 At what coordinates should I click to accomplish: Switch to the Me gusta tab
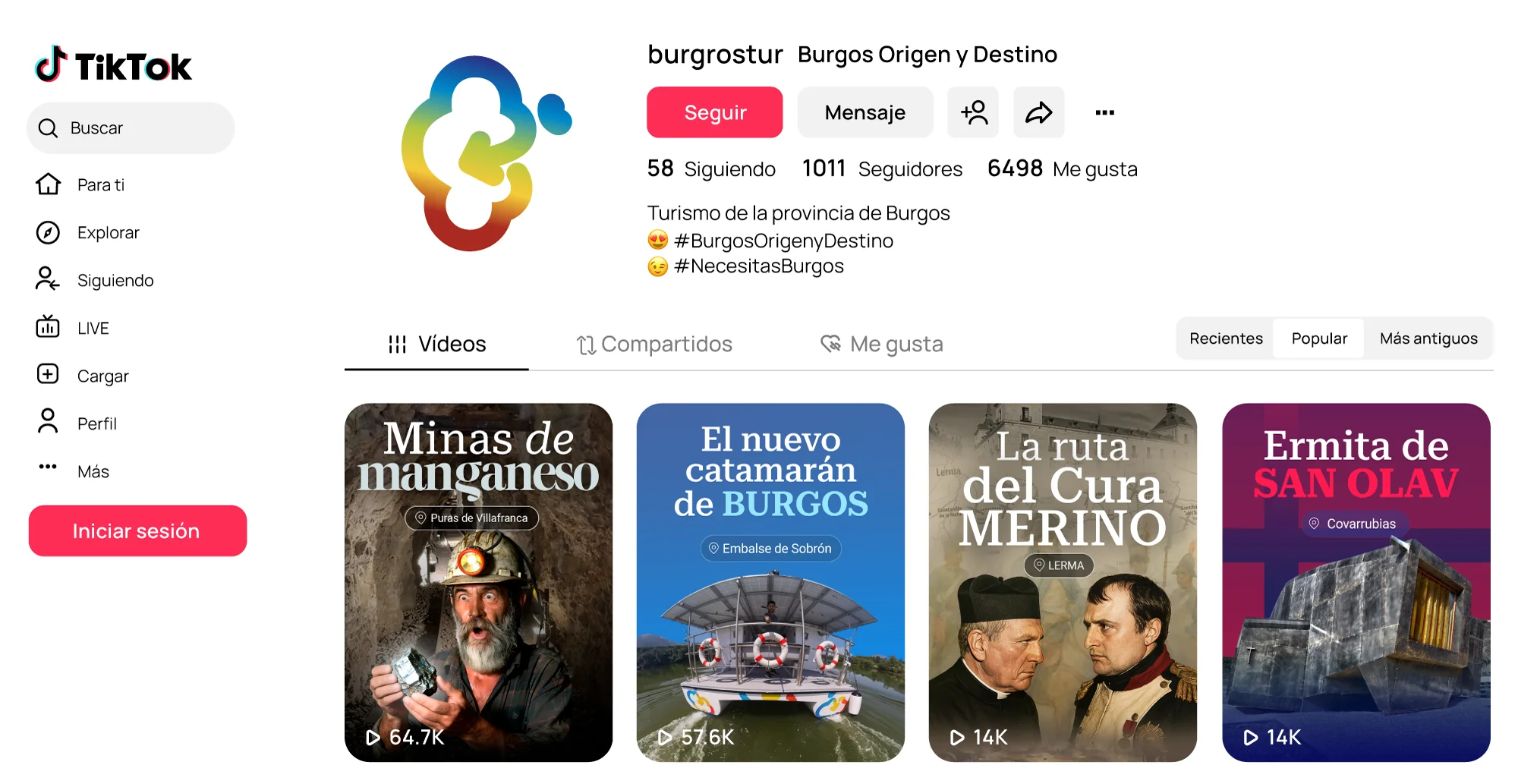882,344
